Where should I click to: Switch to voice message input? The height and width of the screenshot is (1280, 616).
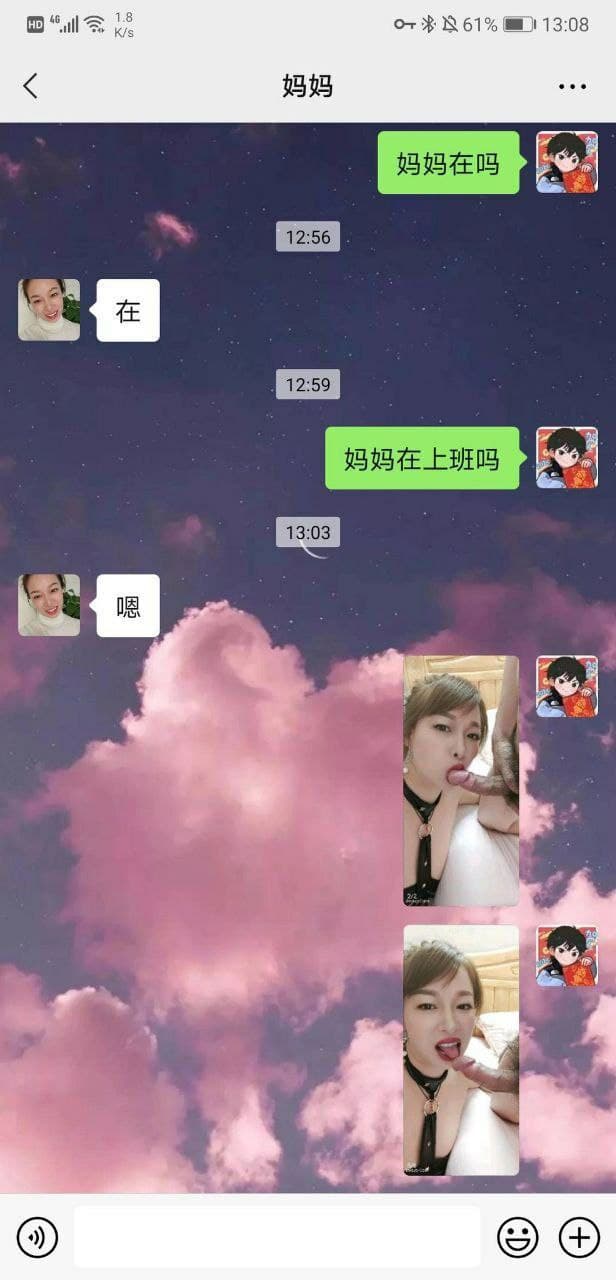click(x=37, y=1238)
